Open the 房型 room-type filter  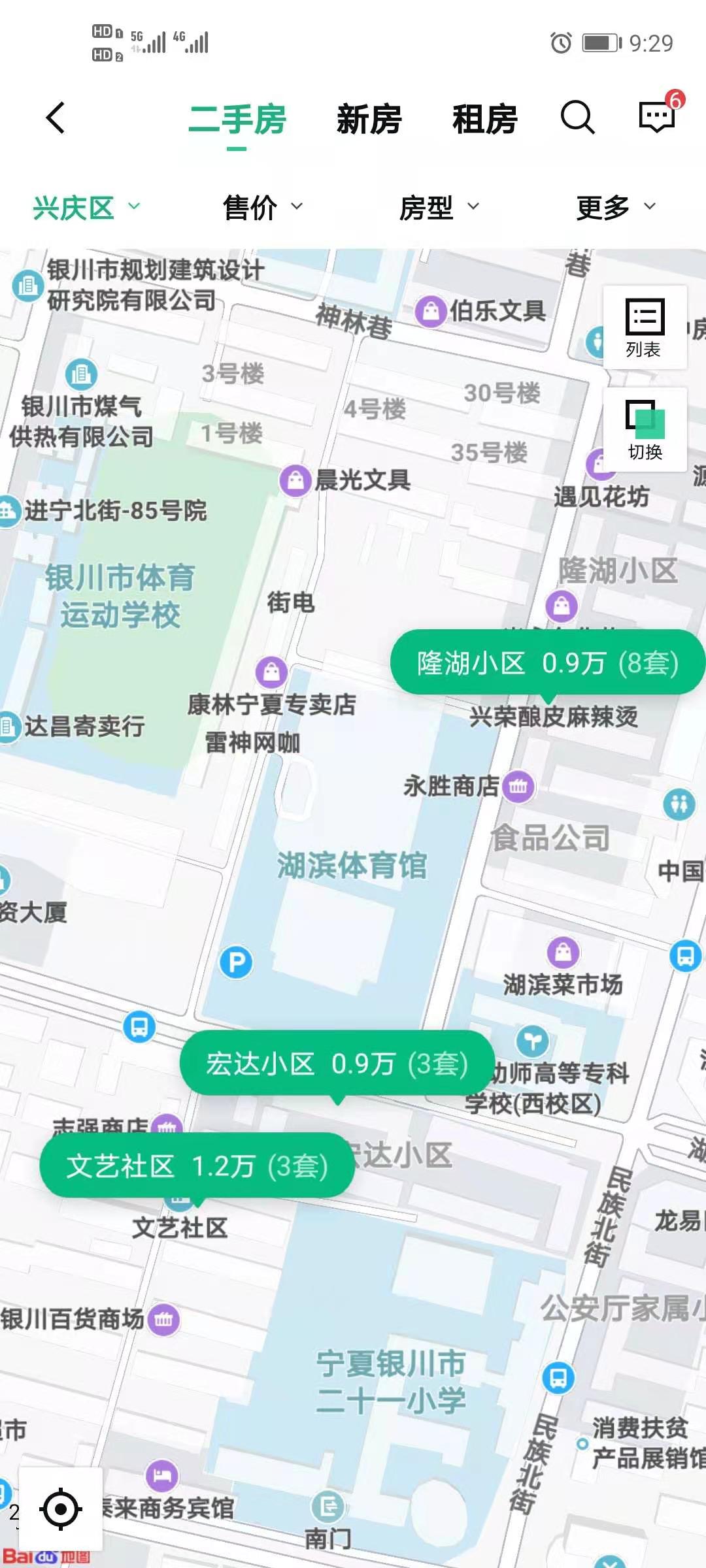437,206
